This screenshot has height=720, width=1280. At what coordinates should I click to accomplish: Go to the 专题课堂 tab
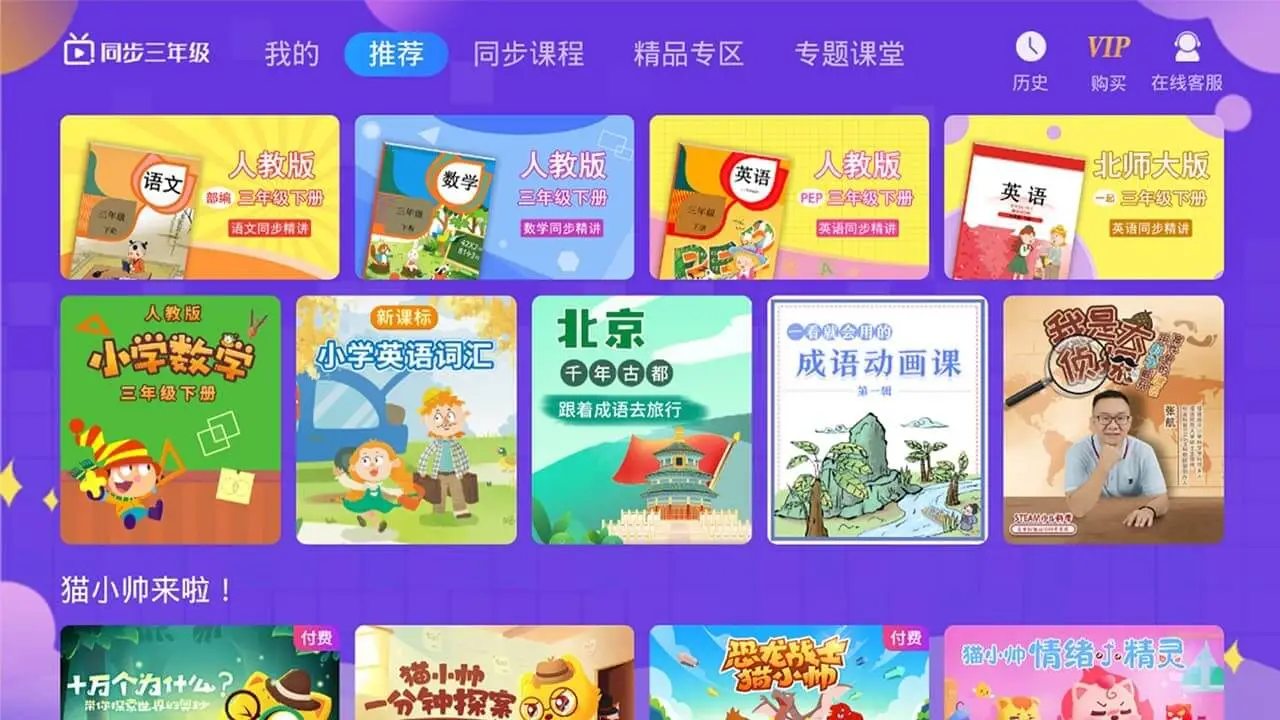point(849,54)
